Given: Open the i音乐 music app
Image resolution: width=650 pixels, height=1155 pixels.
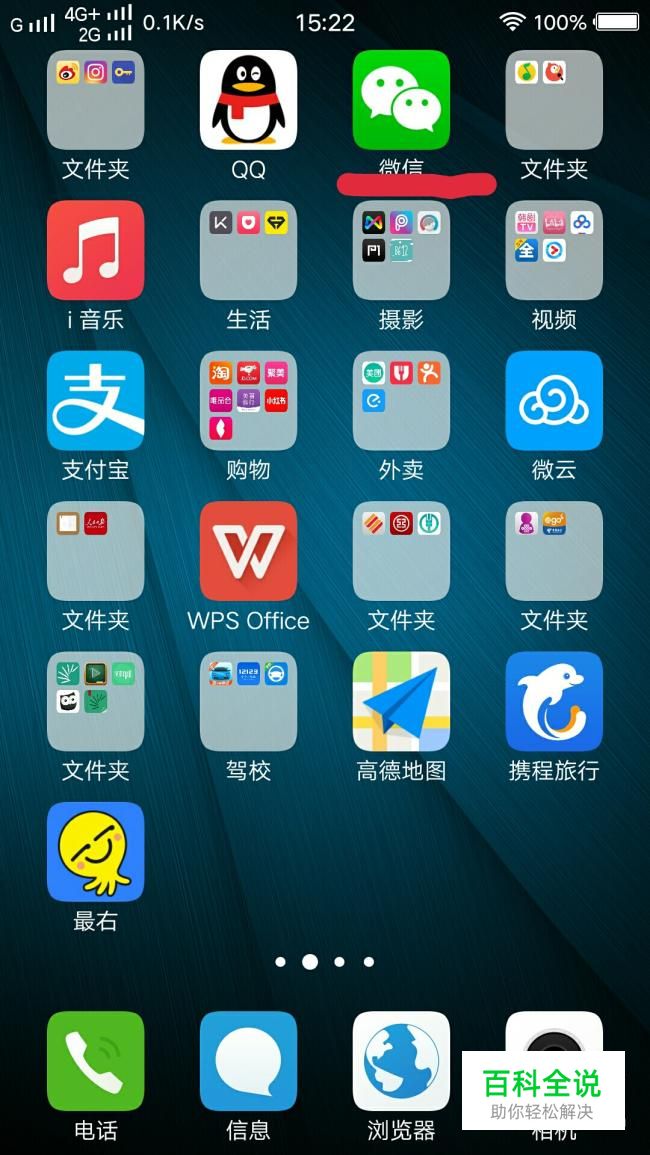Looking at the screenshot, I should tap(96, 250).
